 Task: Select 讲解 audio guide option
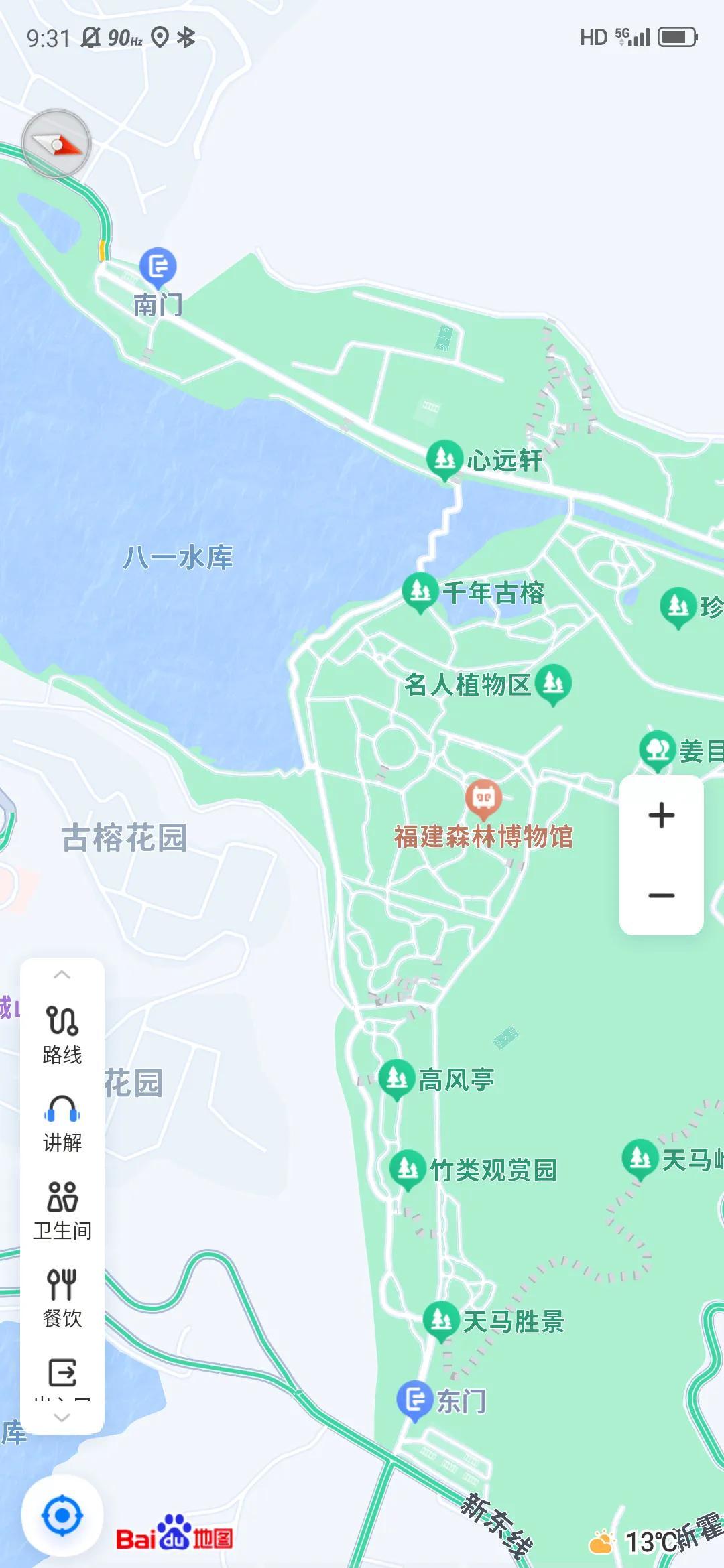click(62, 1123)
